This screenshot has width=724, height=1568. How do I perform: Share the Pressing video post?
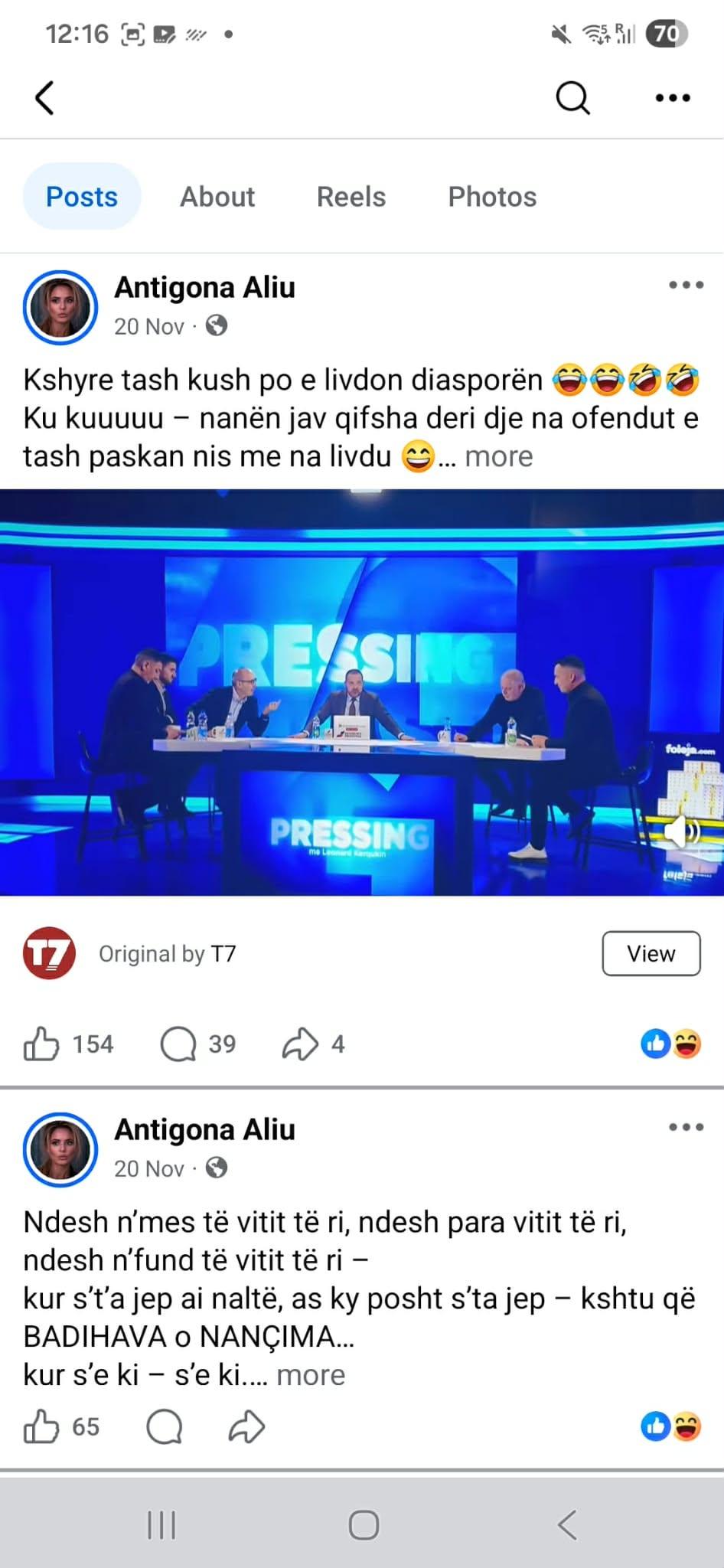[300, 1044]
